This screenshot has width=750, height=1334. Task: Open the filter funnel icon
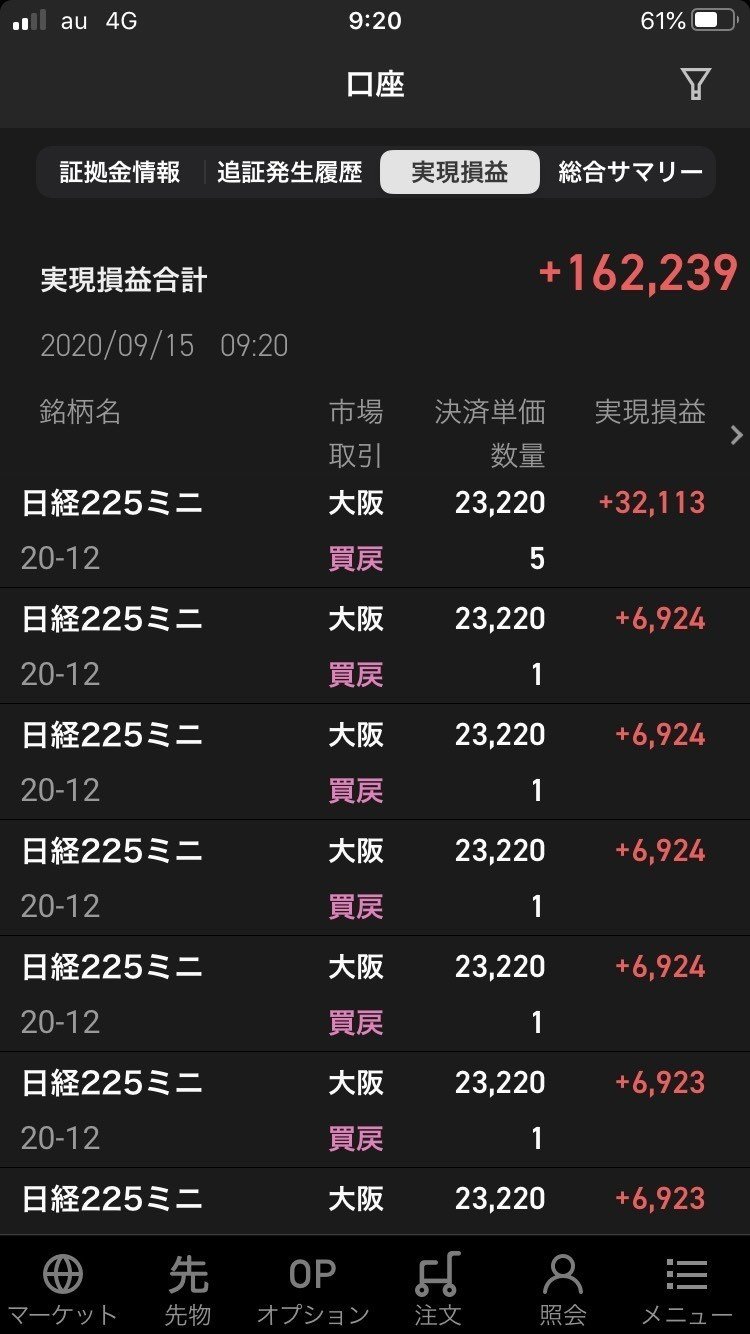(x=696, y=84)
